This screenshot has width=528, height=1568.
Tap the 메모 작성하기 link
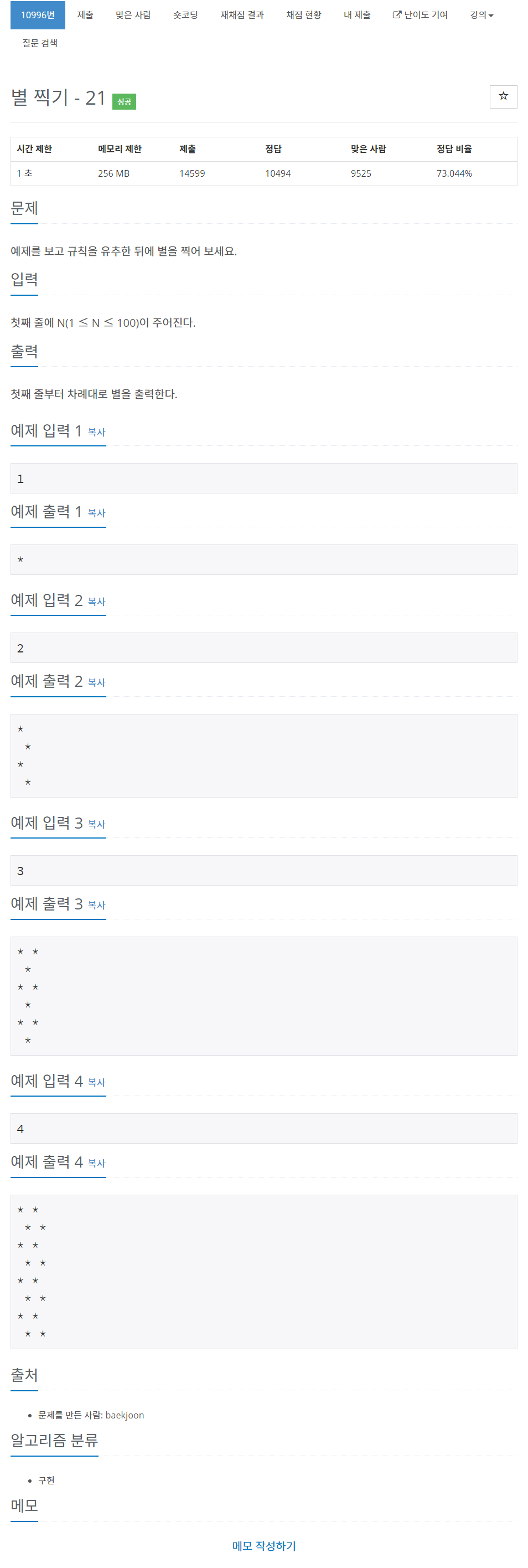264,1545
